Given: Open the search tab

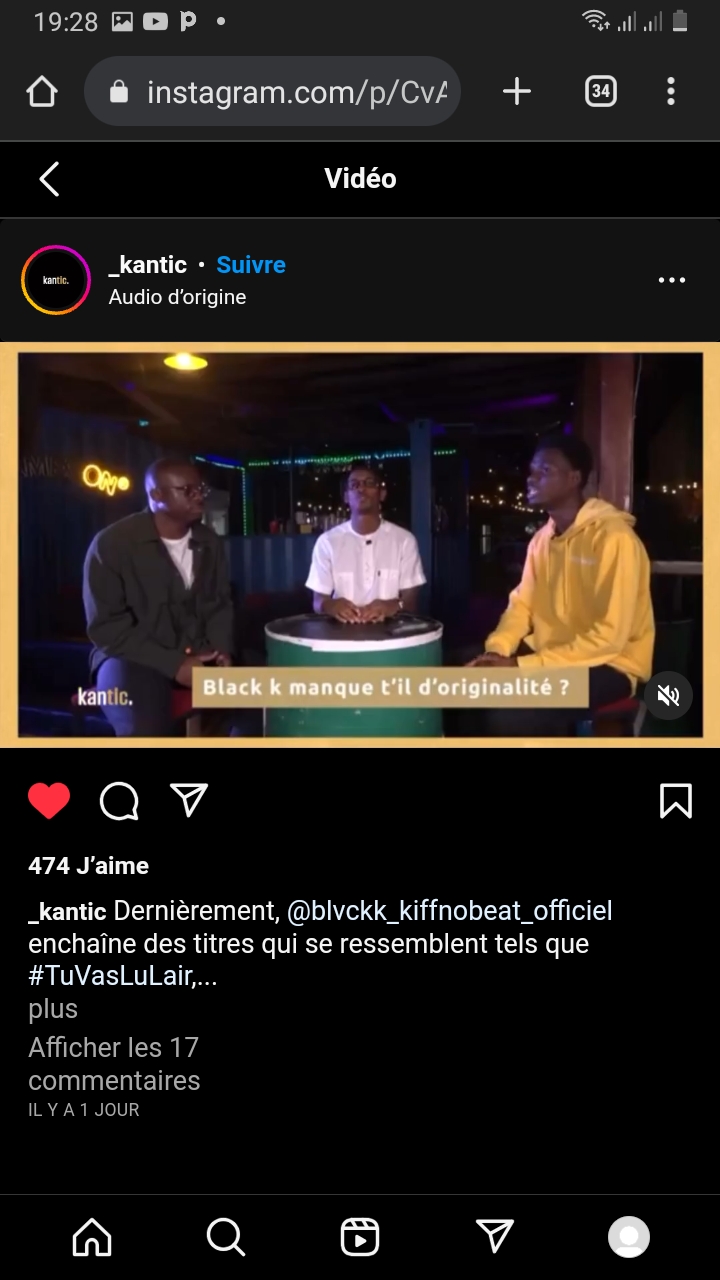Looking at the screenshot, I should coord(226,1237).
